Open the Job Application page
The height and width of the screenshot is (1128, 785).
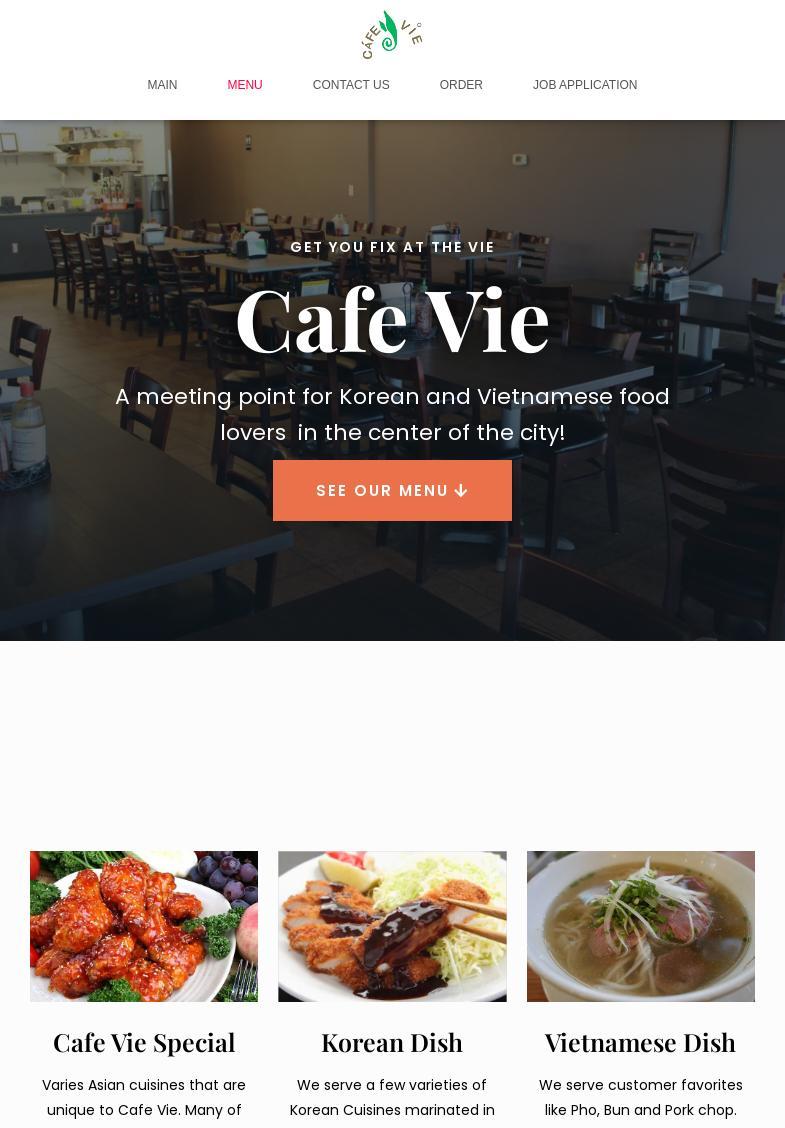pyautogui.click(x=584, y=85)
